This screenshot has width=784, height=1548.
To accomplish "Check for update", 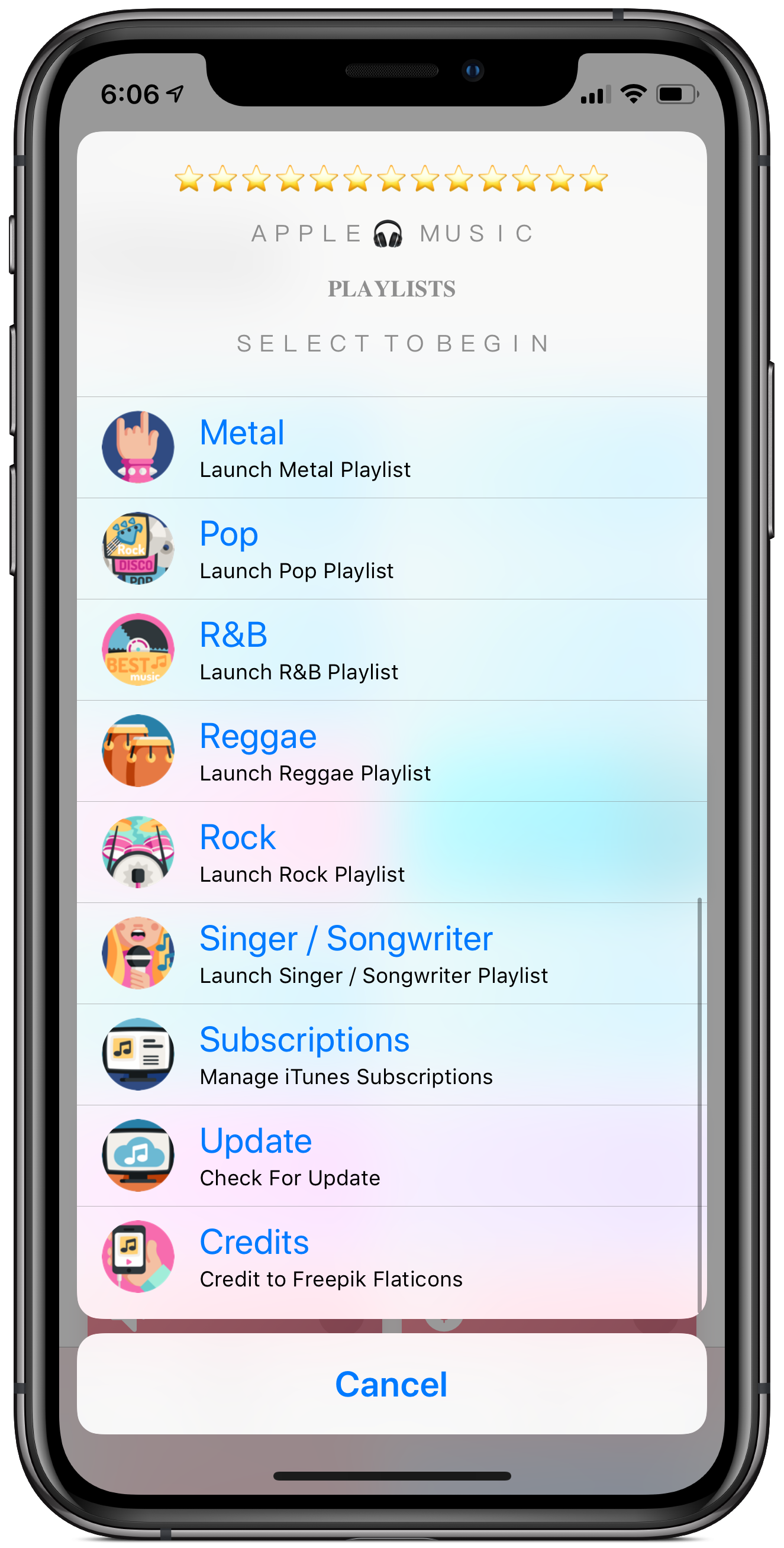I will [x=391, y=1156].
